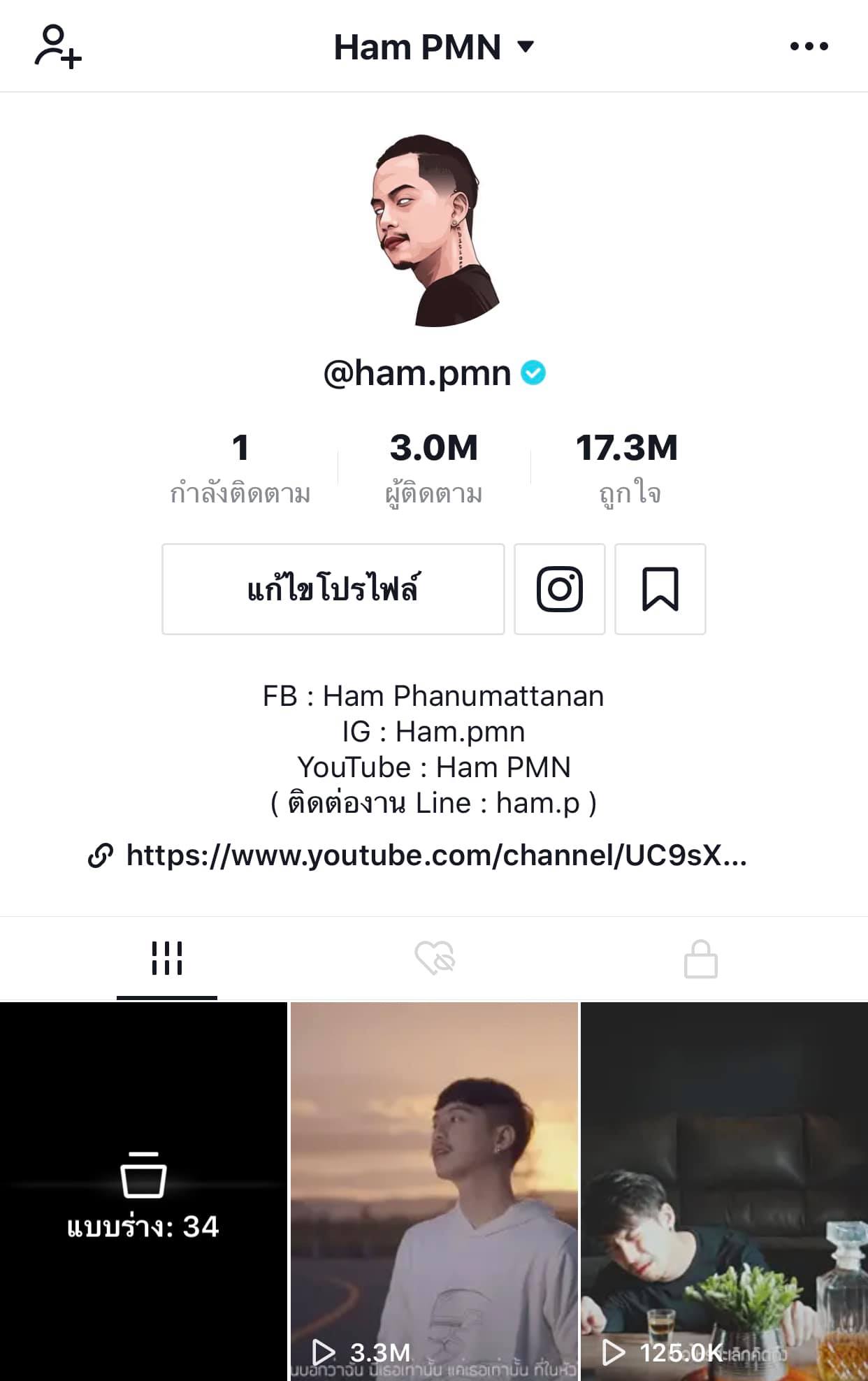This screenshot has height=1381, width=868.
Task: Tap the profile avatar picture
Action: point(434,231)
